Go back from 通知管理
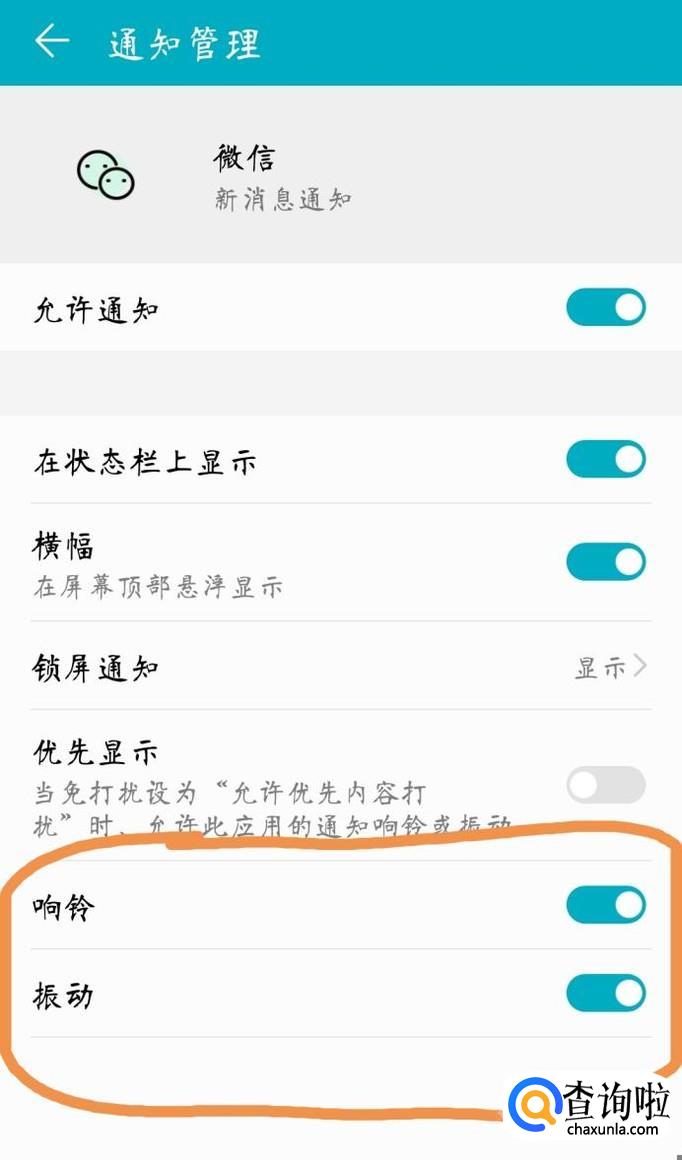This screenshot has height=1160, width=682. click(x=51, y=42)
